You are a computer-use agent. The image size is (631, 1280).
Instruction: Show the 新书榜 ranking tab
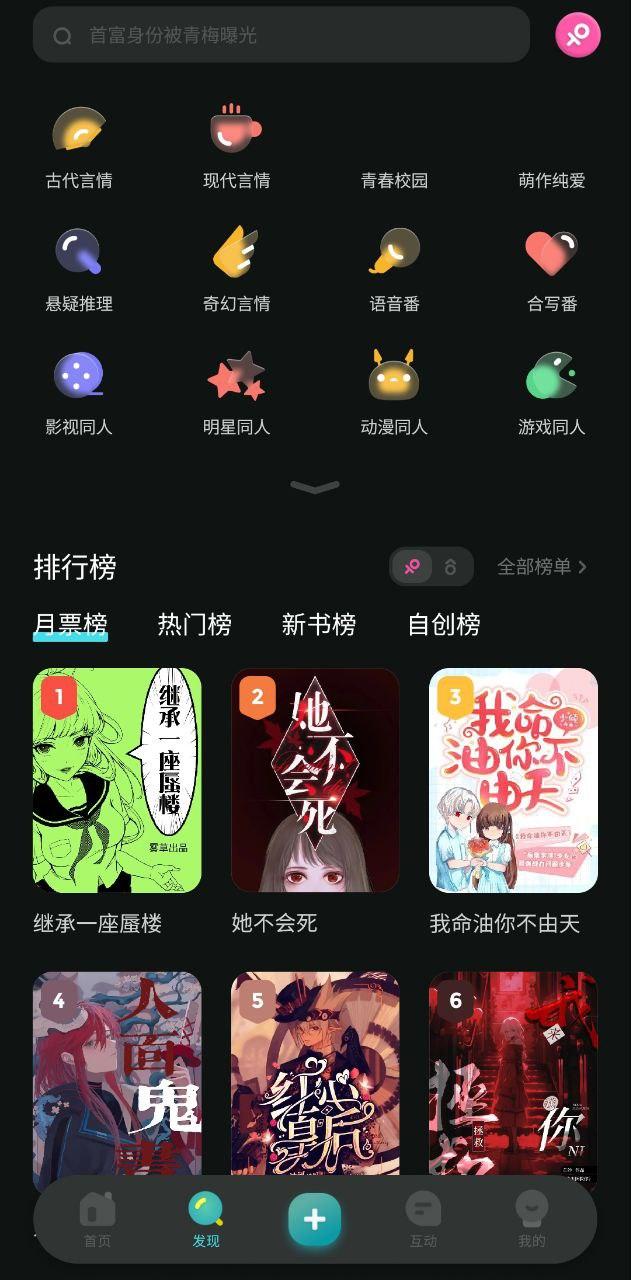pyautogui.click(x=319, y=625)
